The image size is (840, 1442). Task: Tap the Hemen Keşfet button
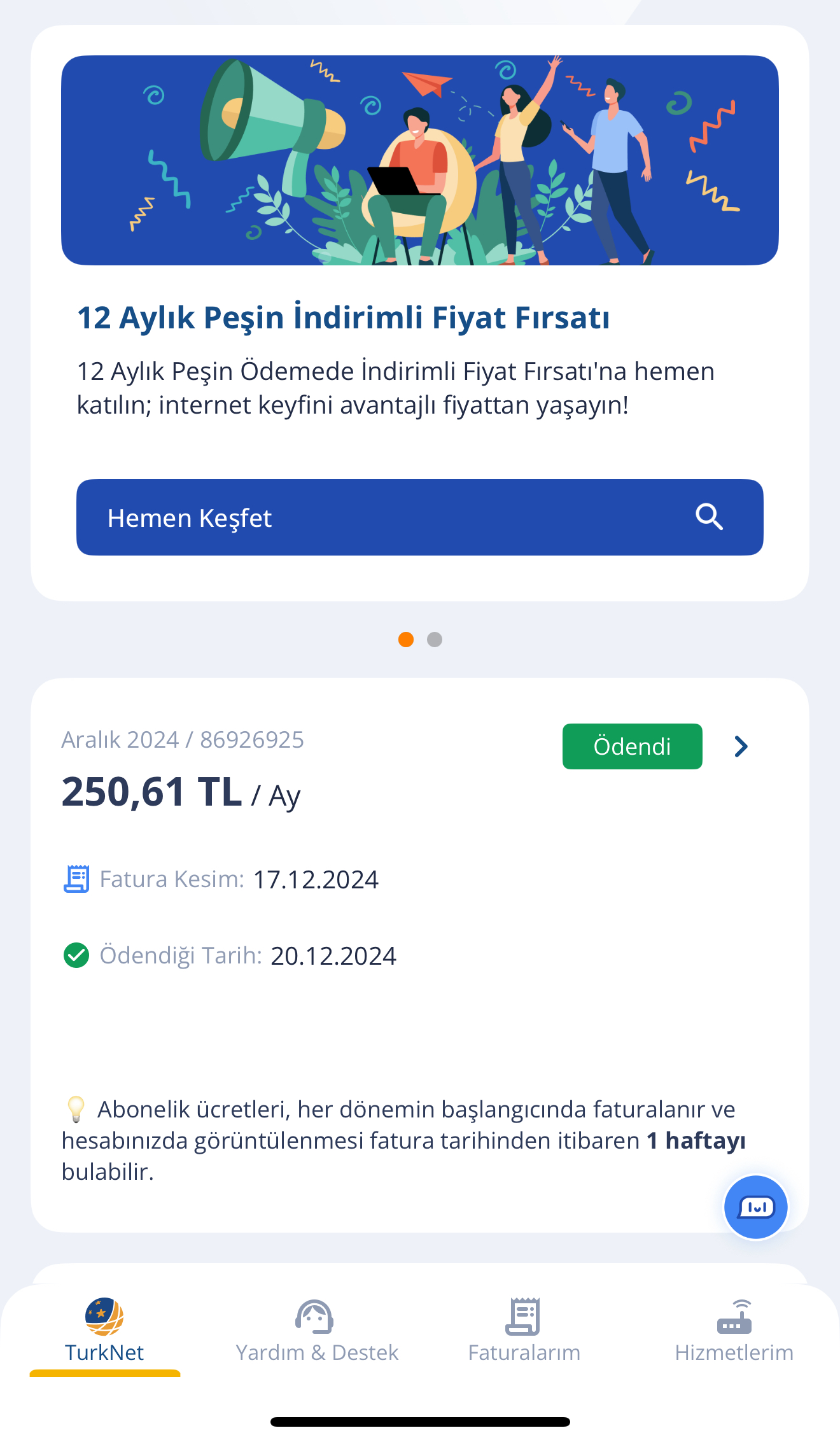click(419, 517)
